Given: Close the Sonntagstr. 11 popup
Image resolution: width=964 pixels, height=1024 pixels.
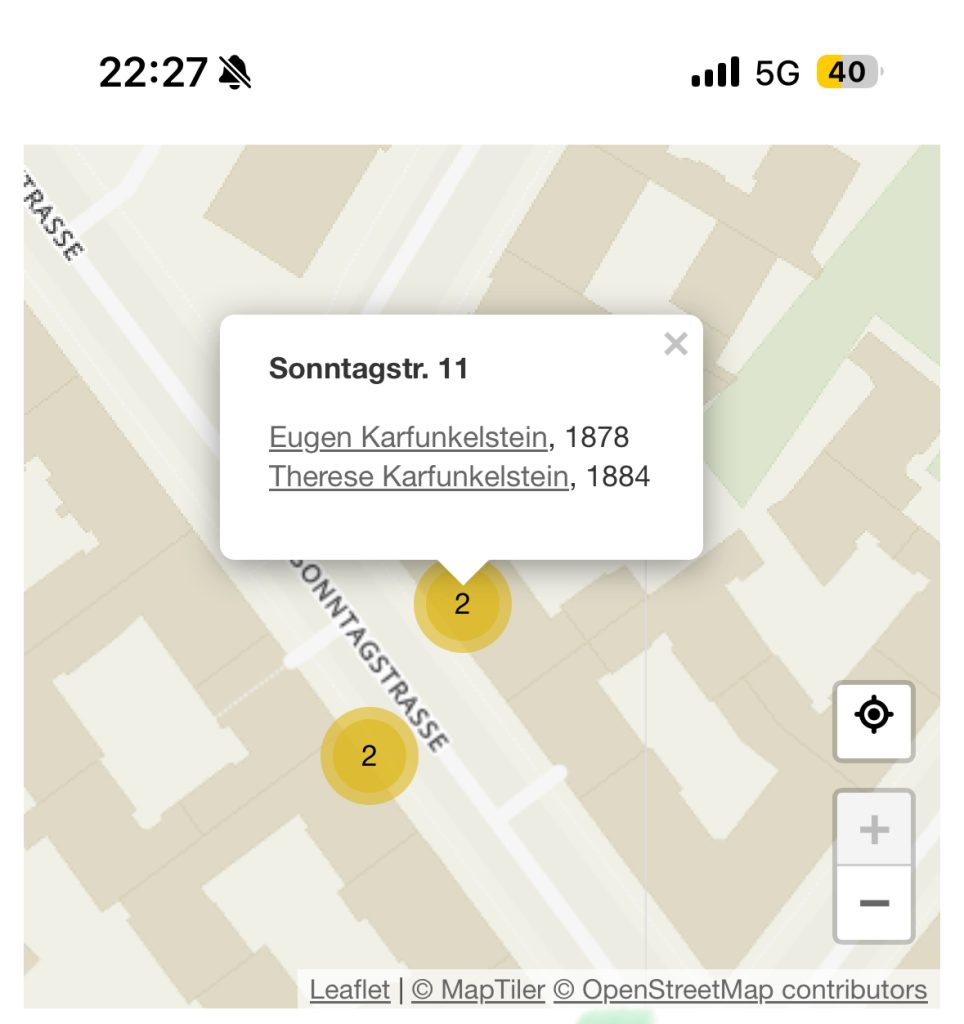Looking at the screenshot, I should pos(675,344).
